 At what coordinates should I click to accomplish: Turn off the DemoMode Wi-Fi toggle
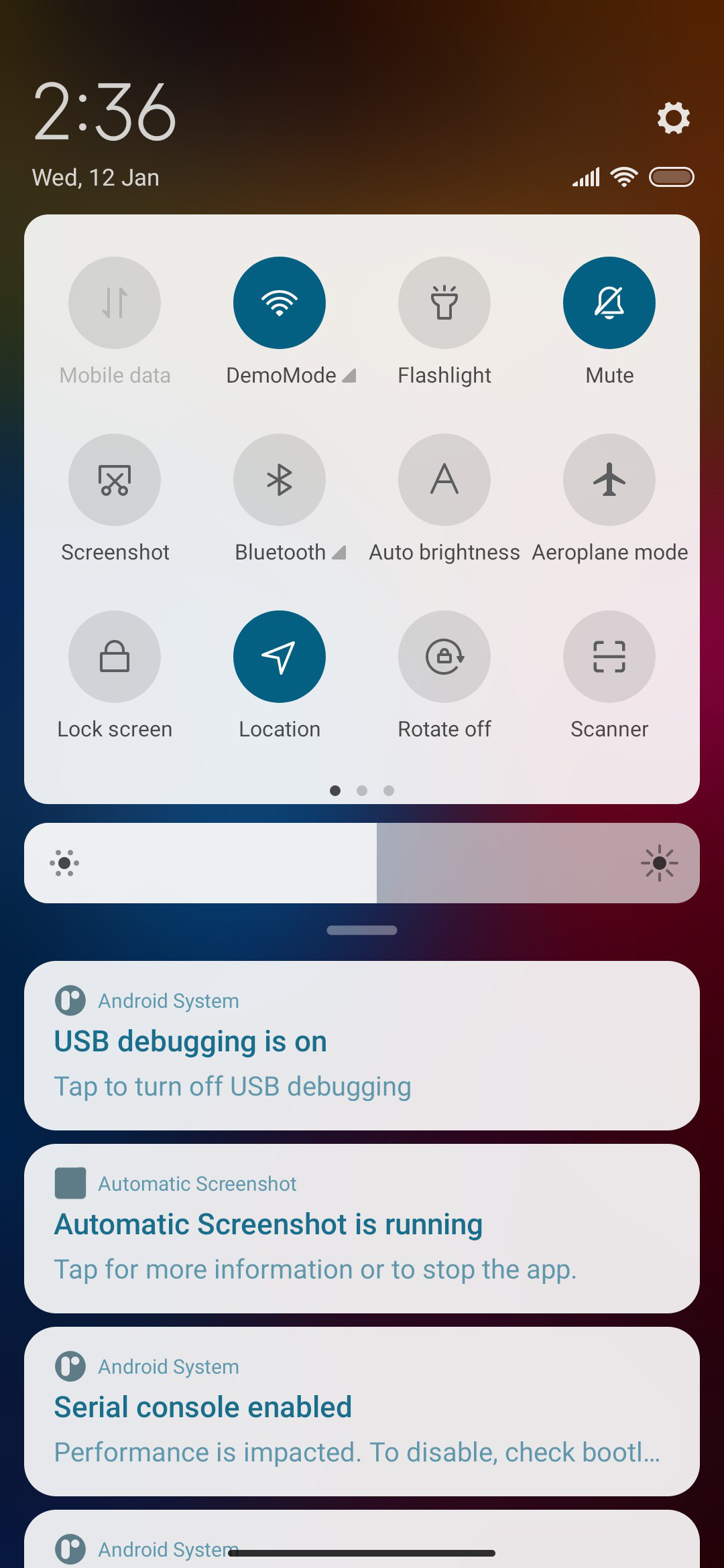click(280, 303)
